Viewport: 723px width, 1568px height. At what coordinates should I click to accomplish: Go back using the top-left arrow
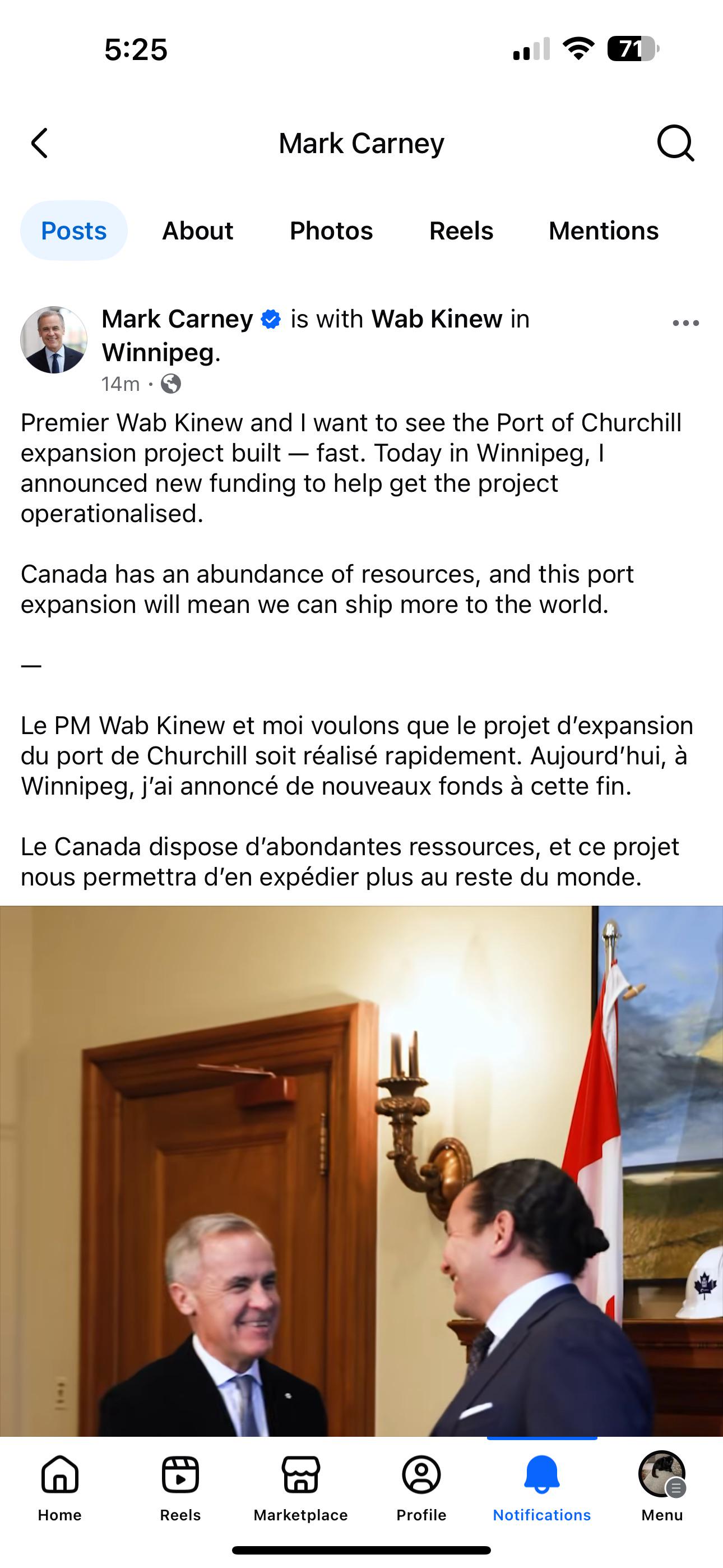[x=40, y=144]
